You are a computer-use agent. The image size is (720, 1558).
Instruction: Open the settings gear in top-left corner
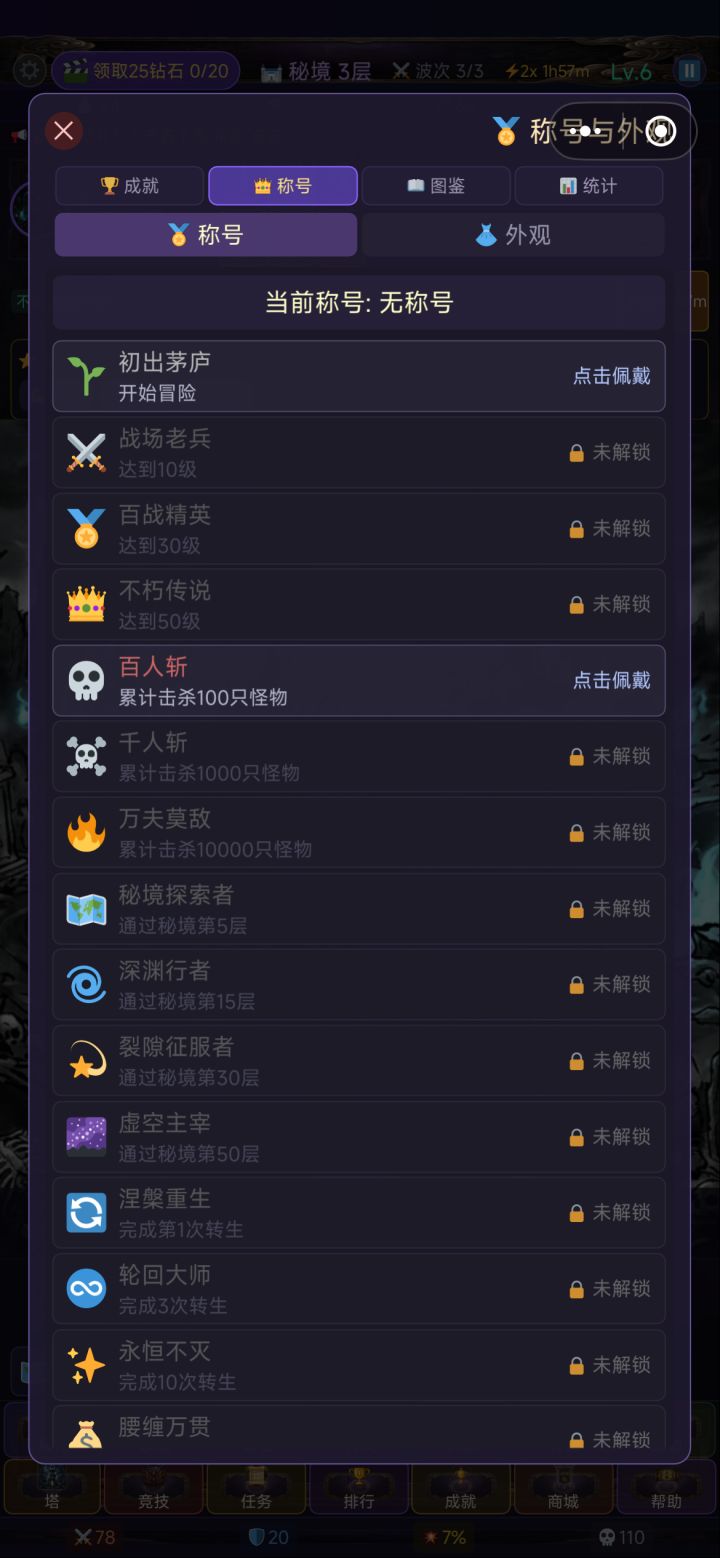(x=29, y=70)
